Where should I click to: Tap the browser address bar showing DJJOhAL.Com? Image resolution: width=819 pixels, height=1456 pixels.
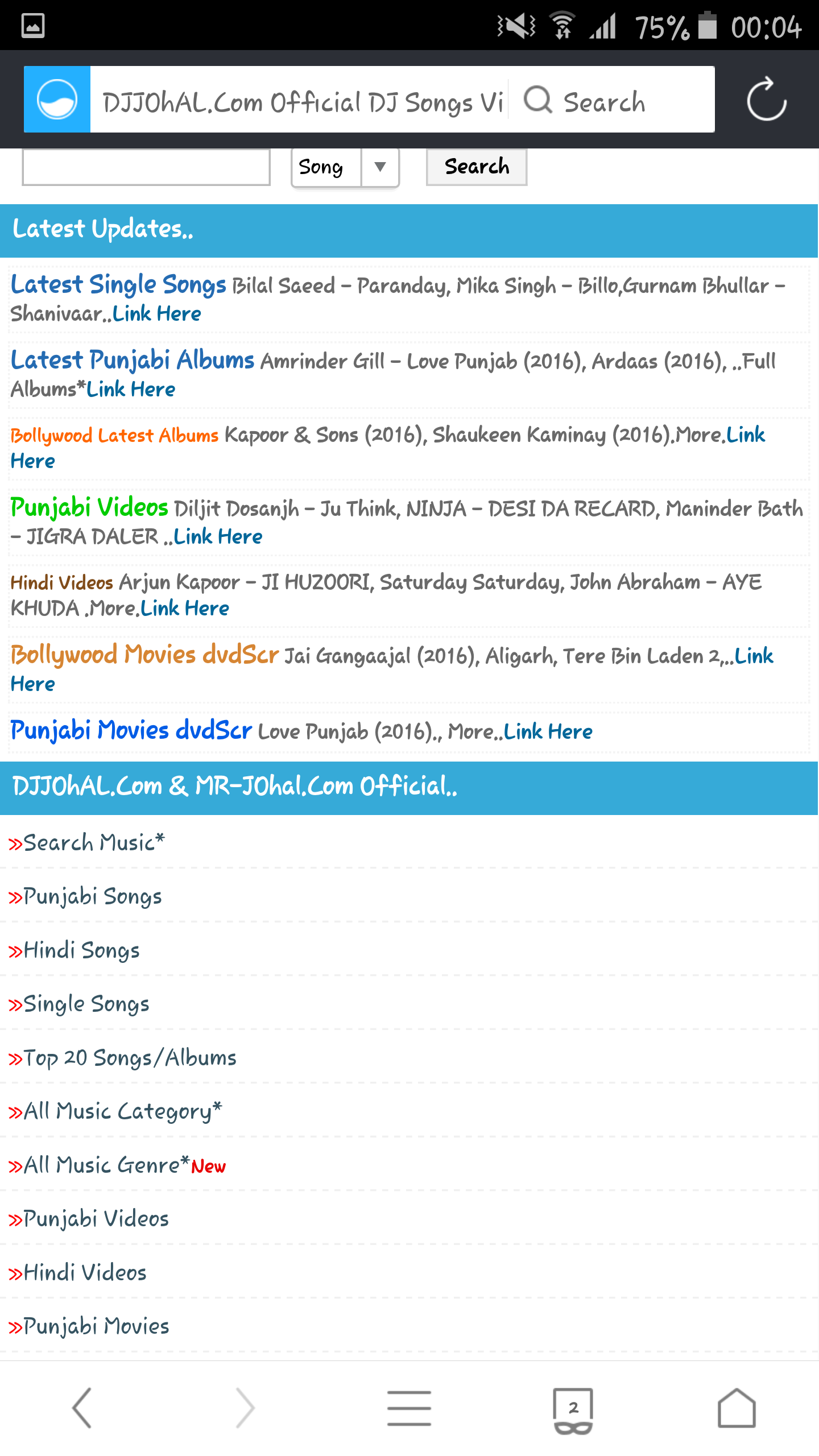[x=301, y=102]
